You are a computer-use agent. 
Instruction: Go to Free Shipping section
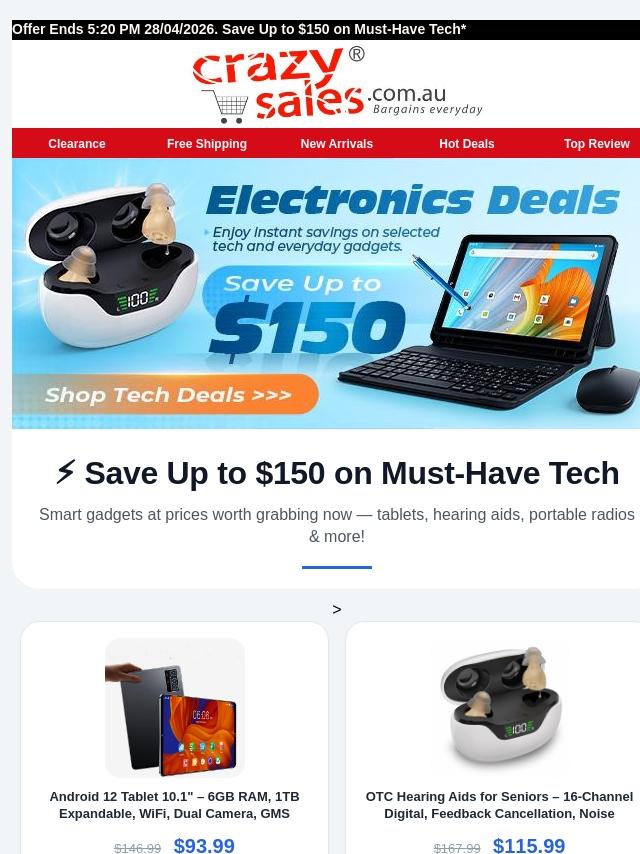coord(206,144)
